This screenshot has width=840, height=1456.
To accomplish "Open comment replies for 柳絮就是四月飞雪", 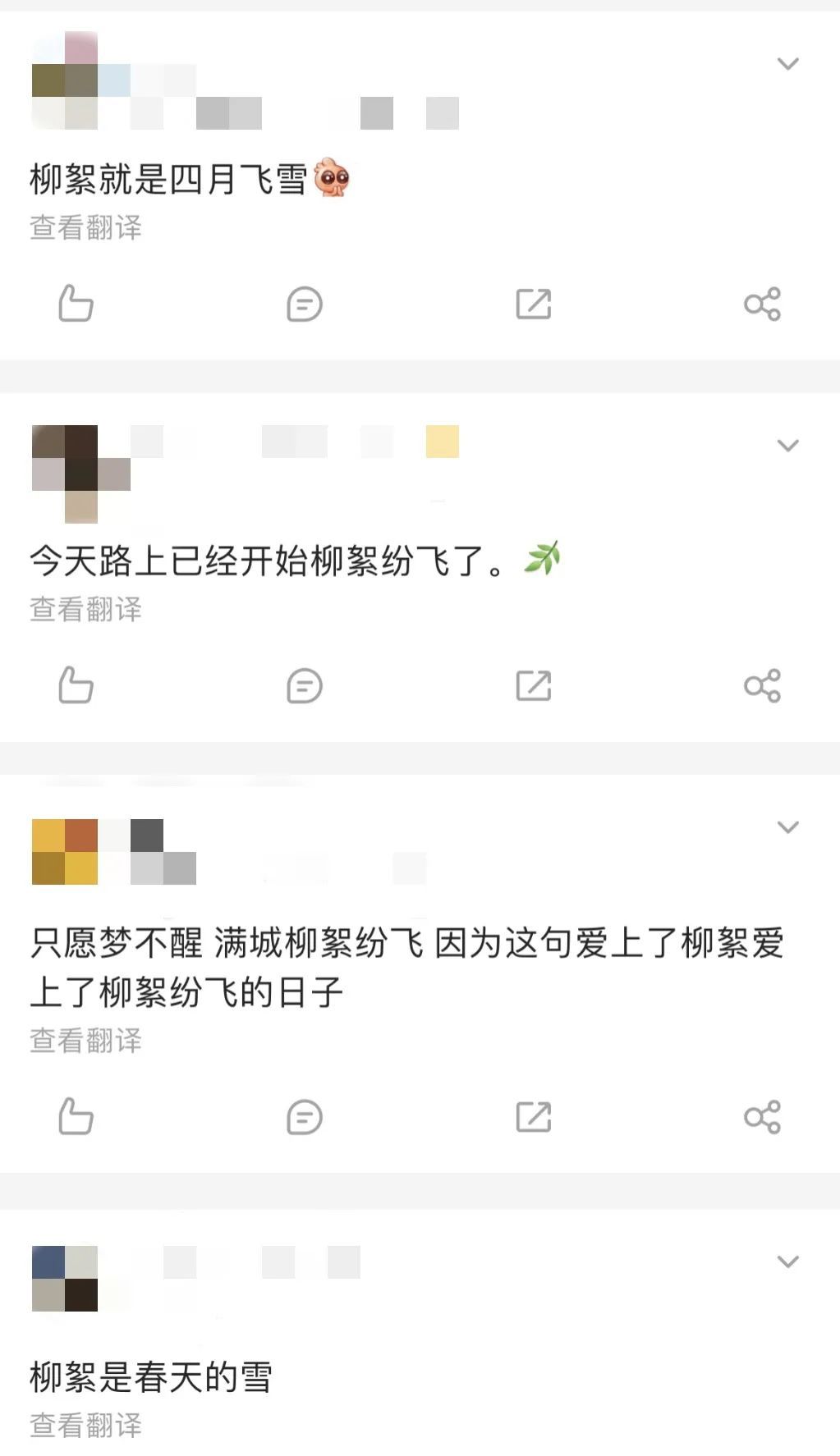I will [304, 304].
